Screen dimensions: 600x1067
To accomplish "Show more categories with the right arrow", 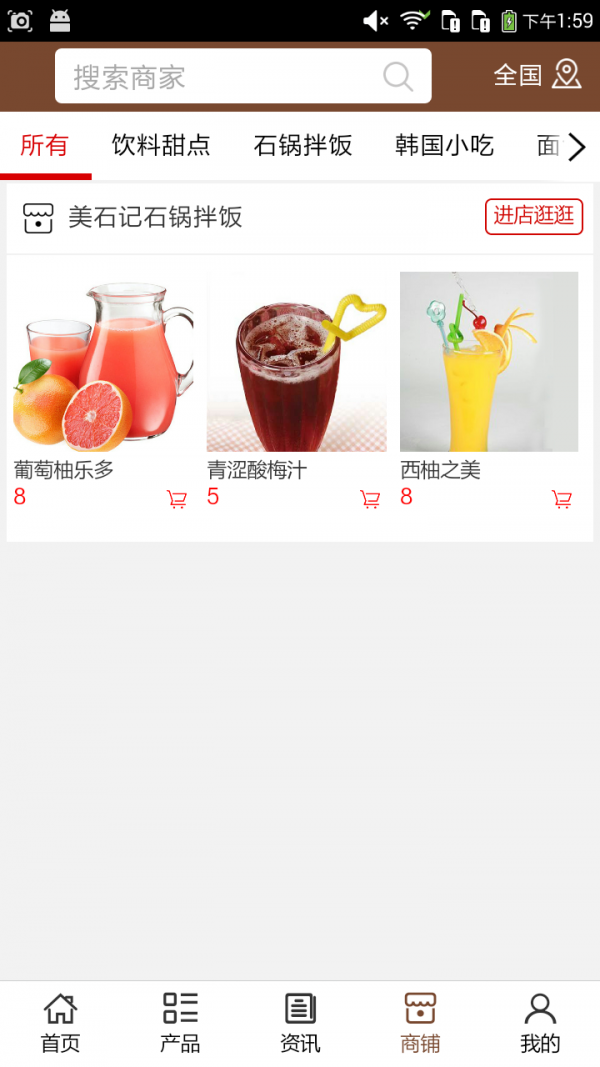I will click(576, 148).
